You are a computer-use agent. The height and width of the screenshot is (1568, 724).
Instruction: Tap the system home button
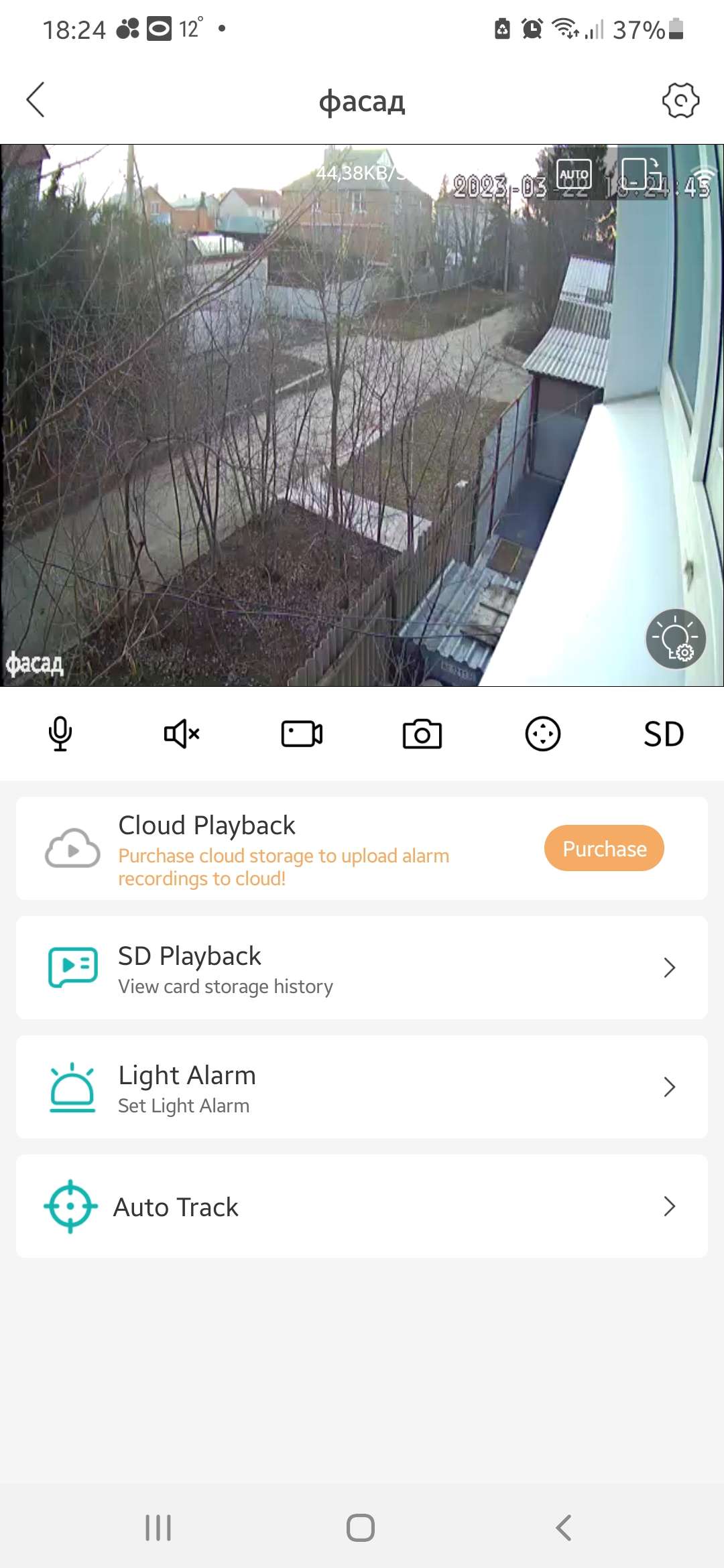tap(361, 1528)
